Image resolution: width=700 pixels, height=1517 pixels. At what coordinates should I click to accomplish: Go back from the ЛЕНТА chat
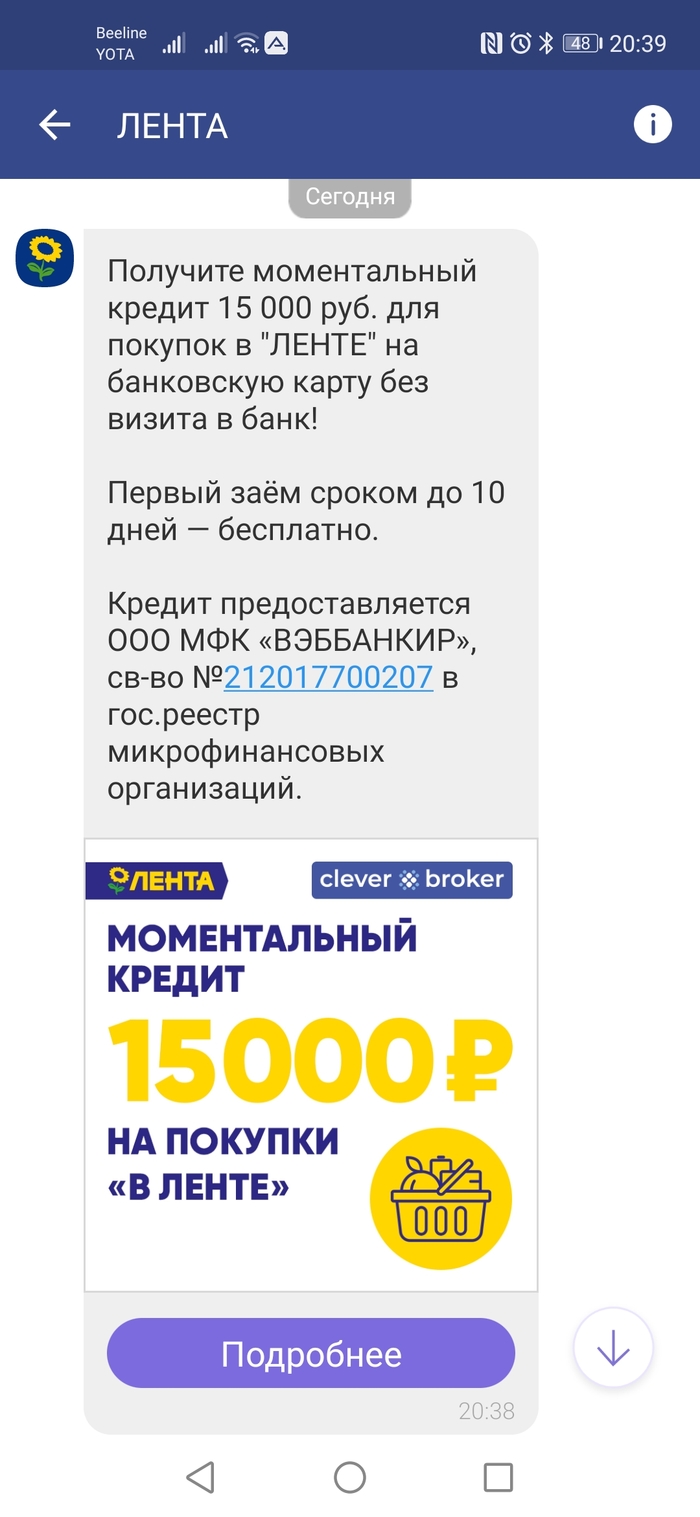point(54,125)
